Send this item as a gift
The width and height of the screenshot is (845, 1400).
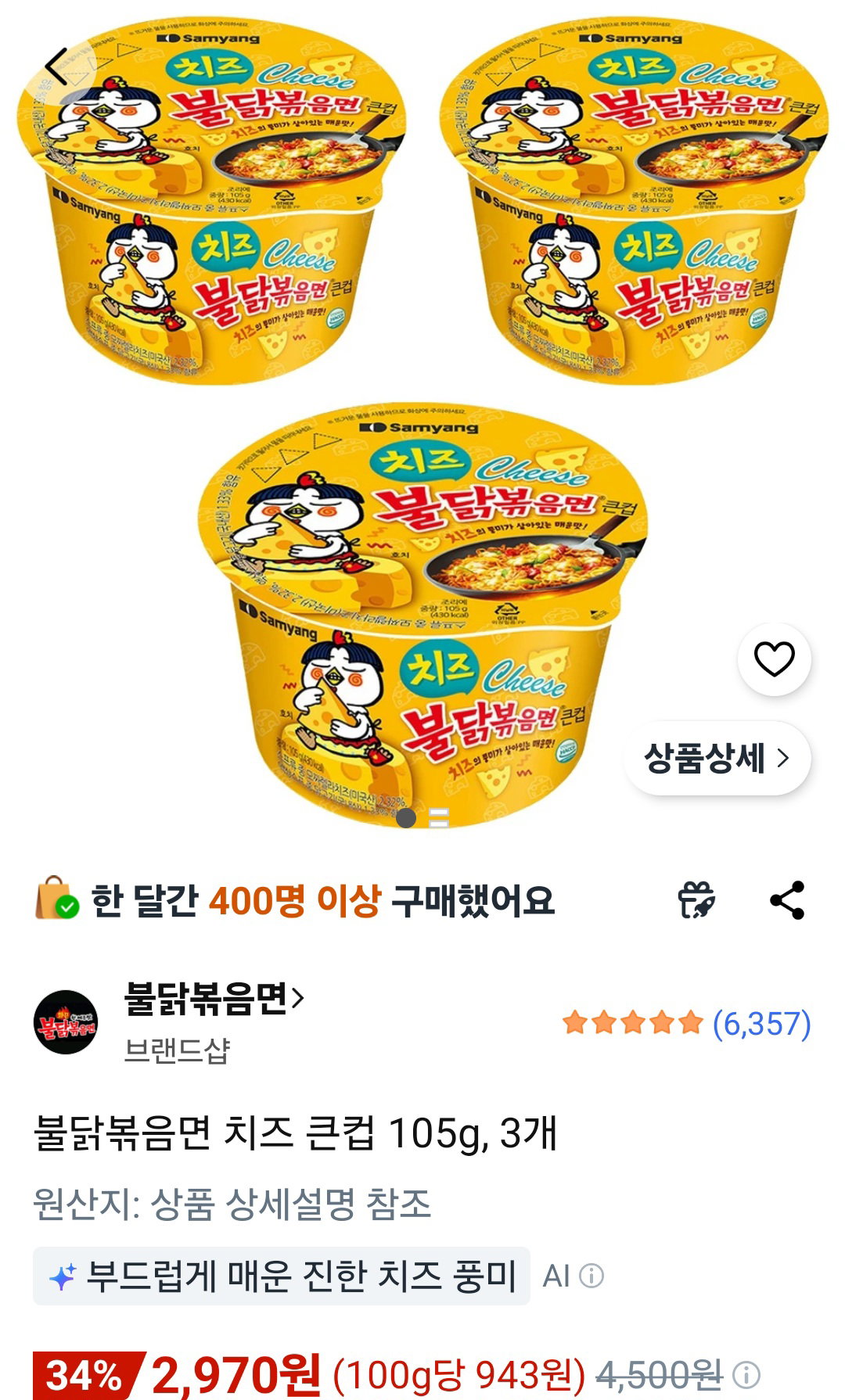(x=696, y=900)
